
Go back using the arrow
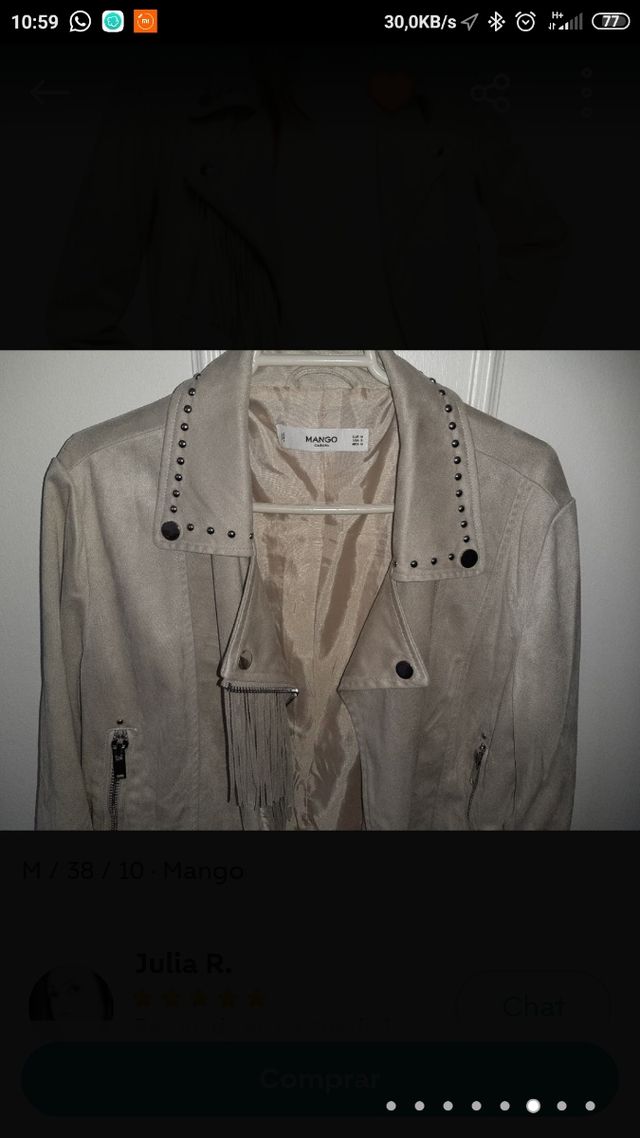pos(48,93)
